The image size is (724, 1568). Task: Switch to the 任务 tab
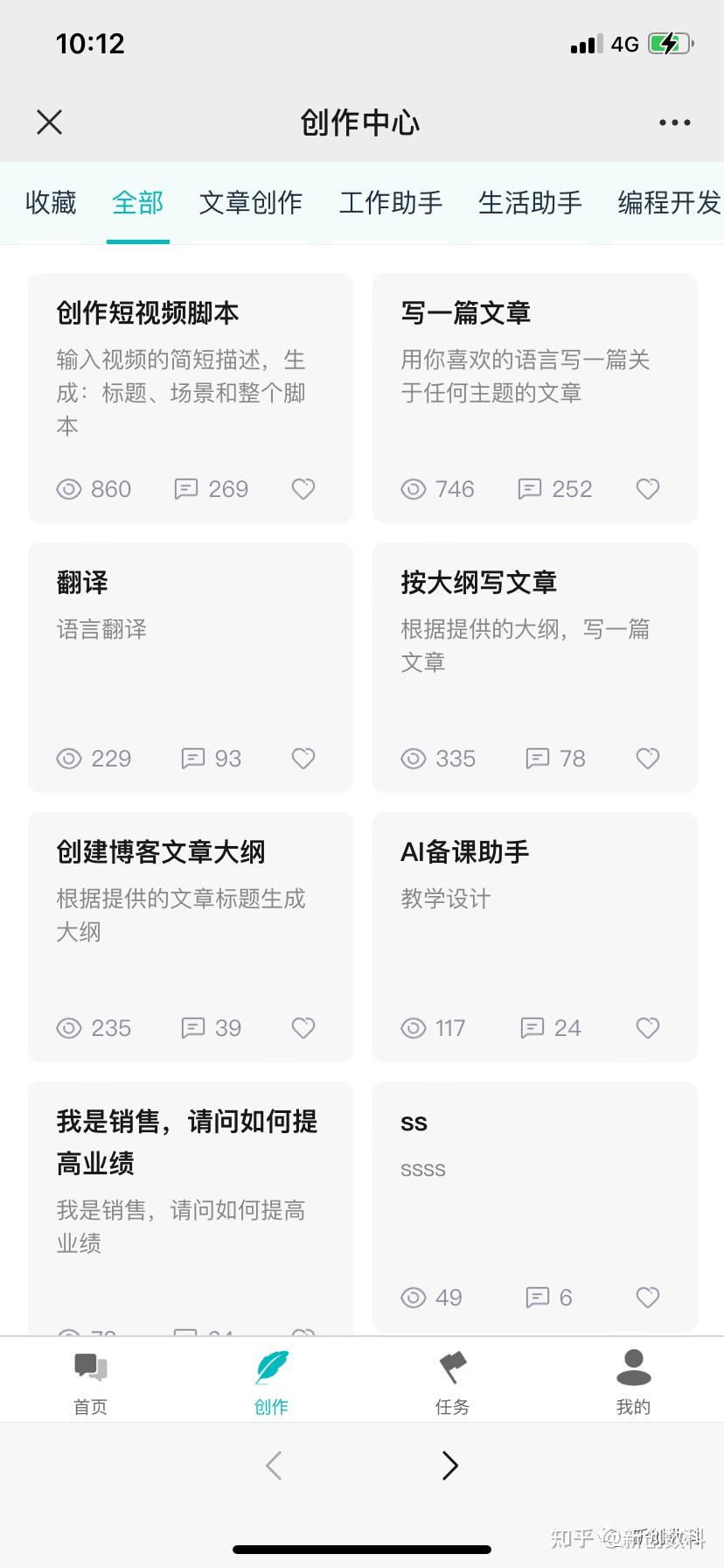pos(452,1382)
